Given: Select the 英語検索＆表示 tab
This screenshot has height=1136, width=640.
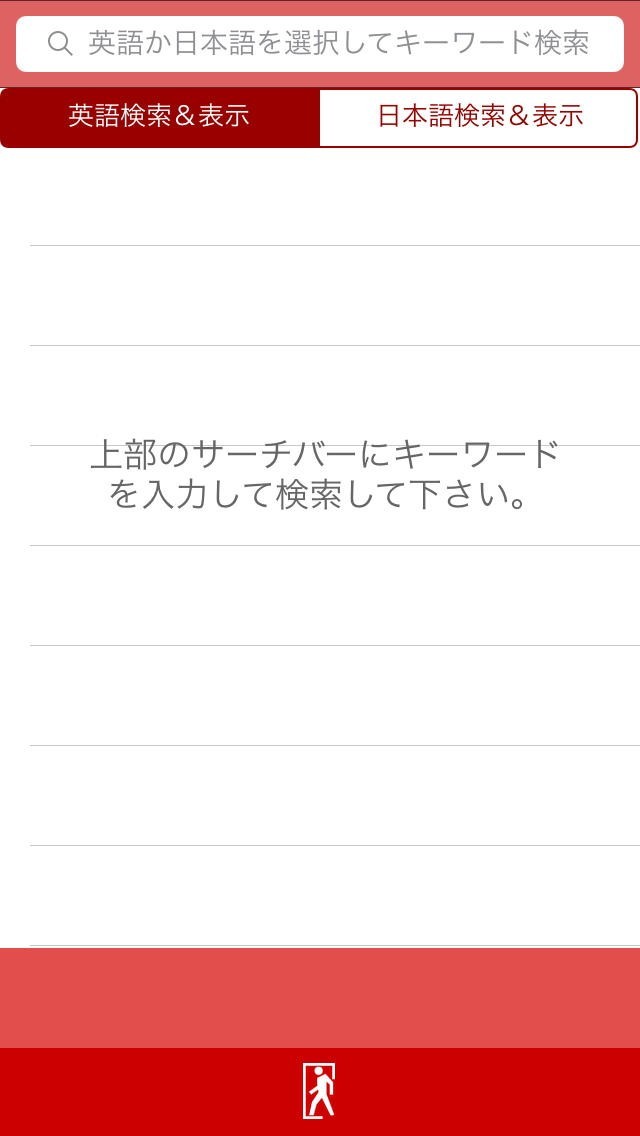Looking at the screenshot, I should pyautogui.click(x=160, y=117).
